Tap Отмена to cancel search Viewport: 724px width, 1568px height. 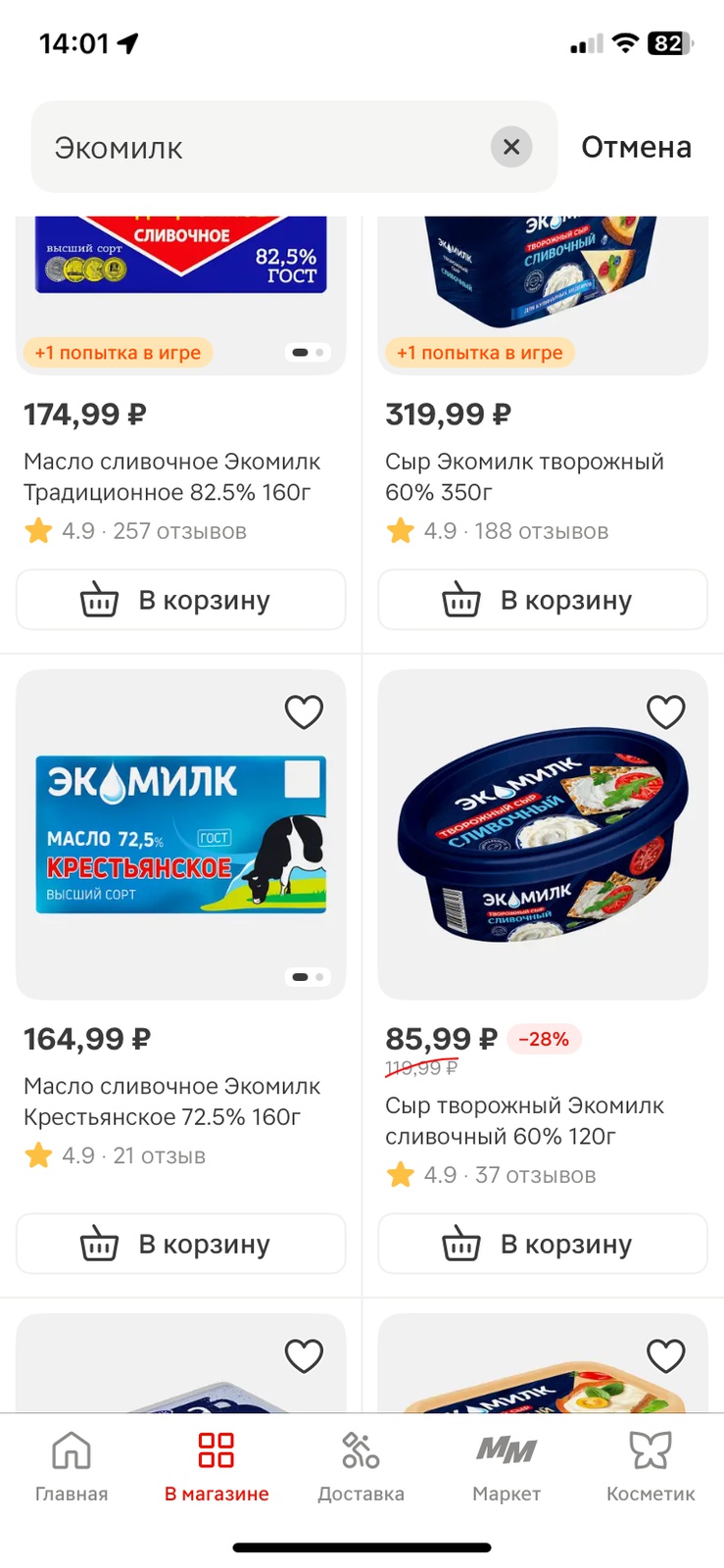click(x=636, y=147)
